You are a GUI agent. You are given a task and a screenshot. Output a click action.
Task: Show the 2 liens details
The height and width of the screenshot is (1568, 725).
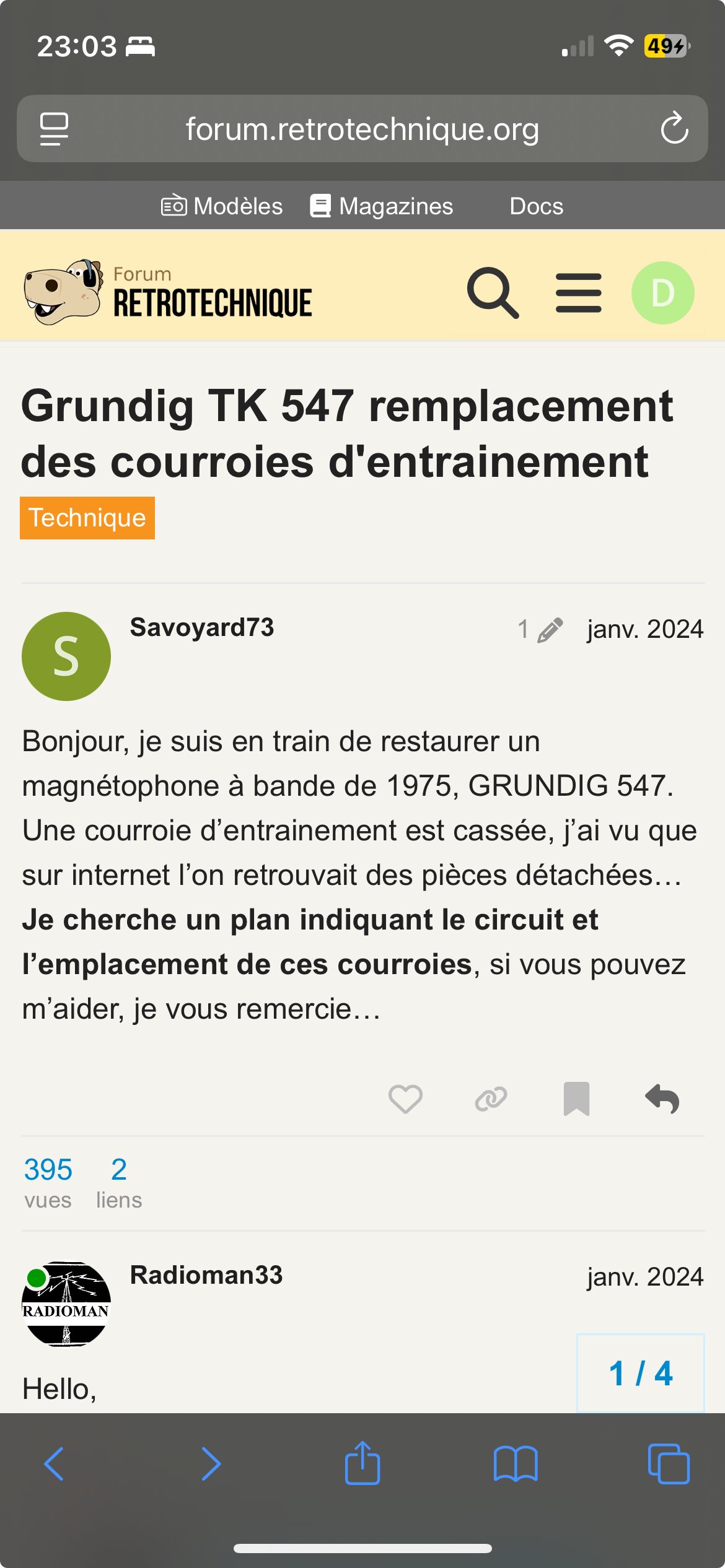(119, 1183)
